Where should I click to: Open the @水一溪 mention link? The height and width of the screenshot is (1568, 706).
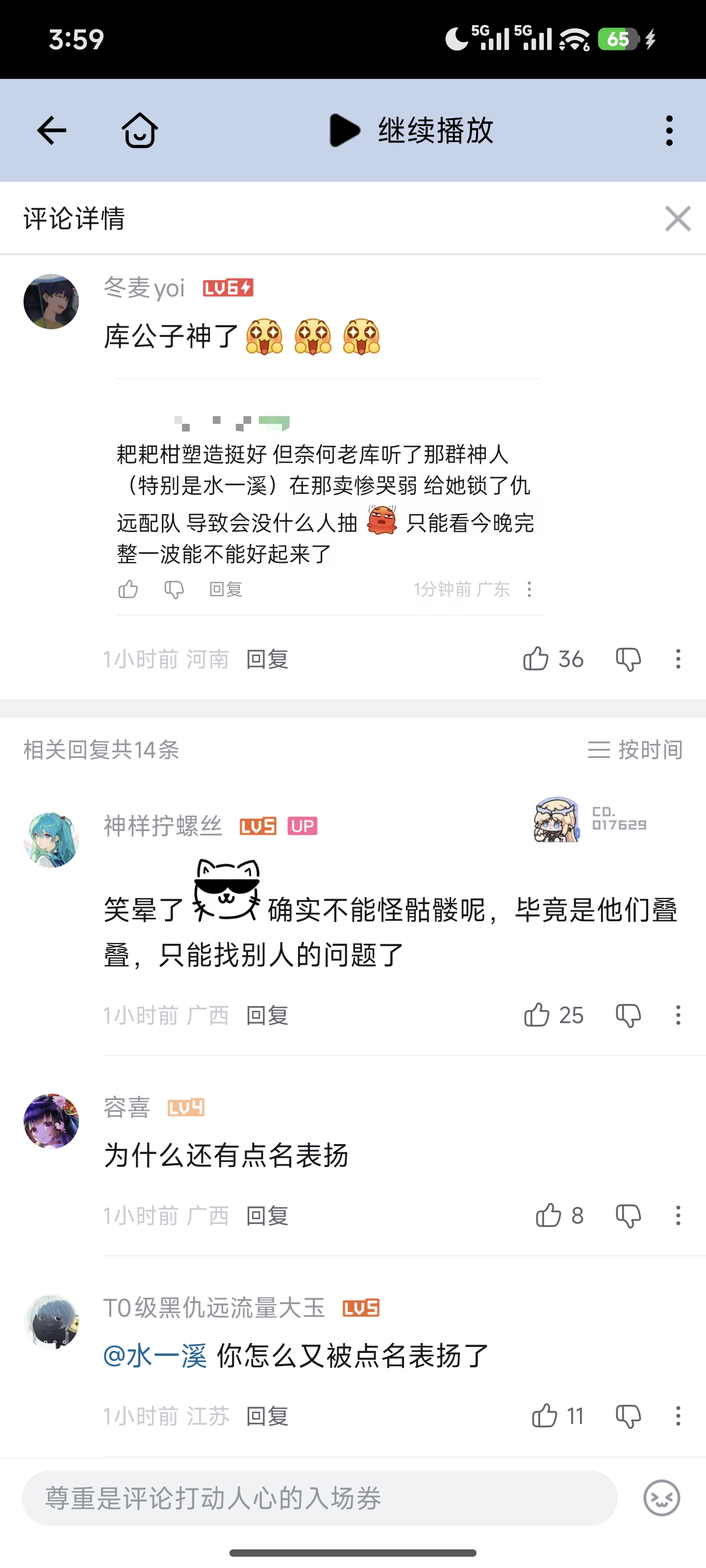[x=155, y=1356]
